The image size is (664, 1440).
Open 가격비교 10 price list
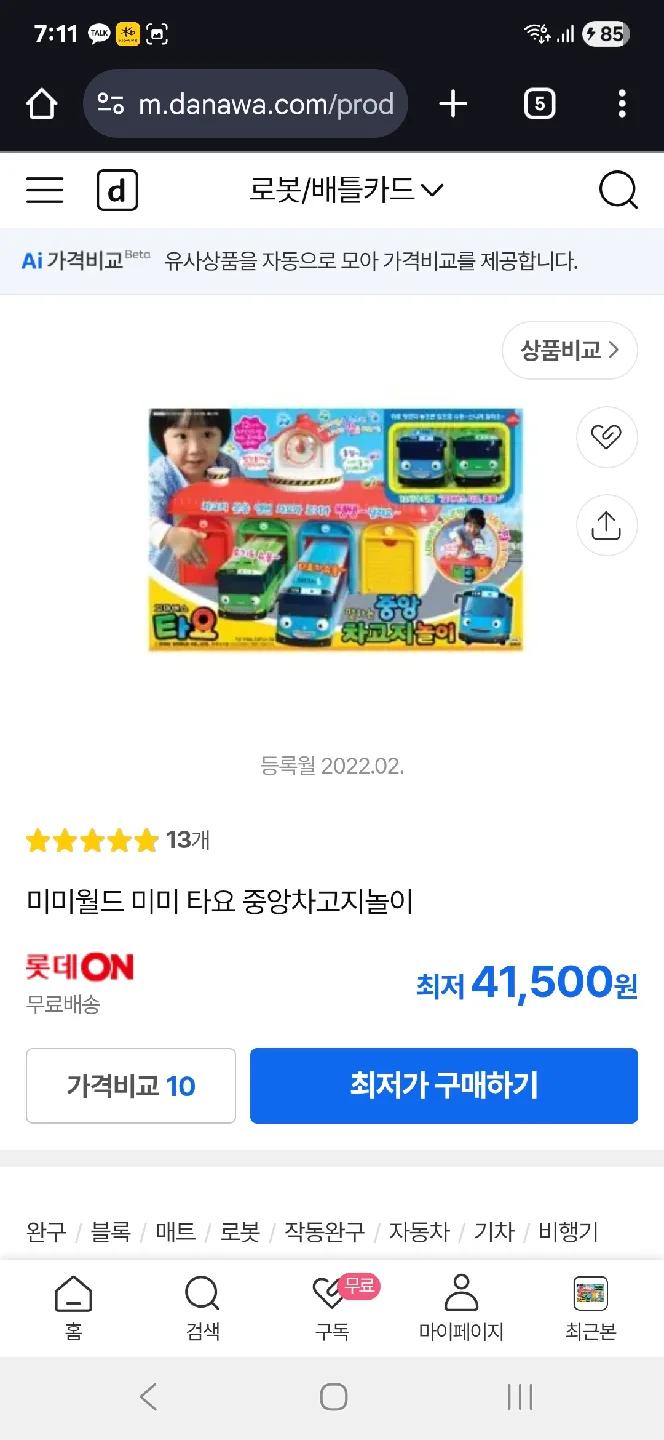tap(131, 1085)
